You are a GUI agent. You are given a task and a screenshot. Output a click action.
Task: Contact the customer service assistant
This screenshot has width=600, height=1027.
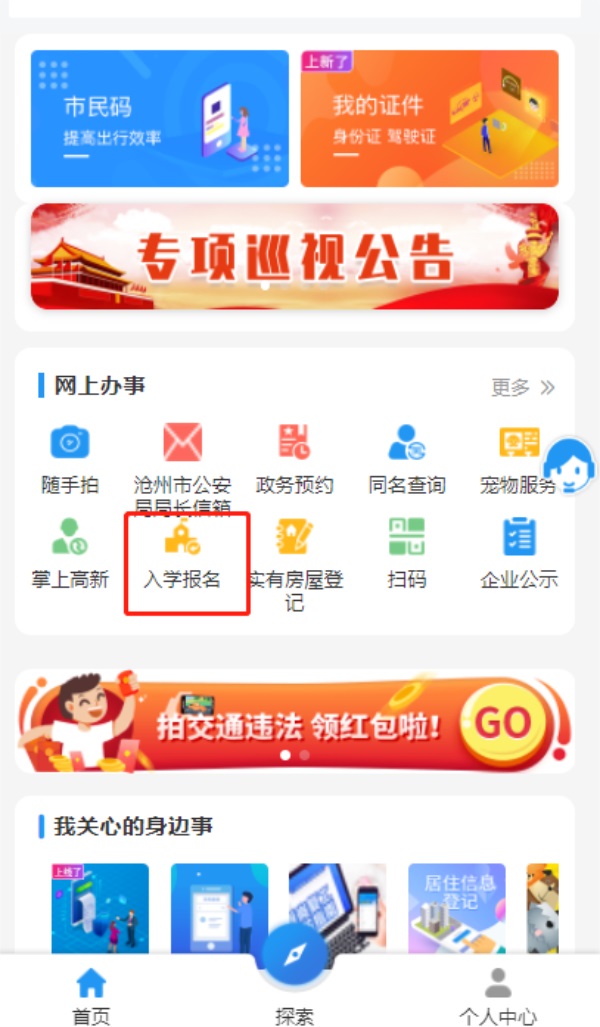point(570,464)
